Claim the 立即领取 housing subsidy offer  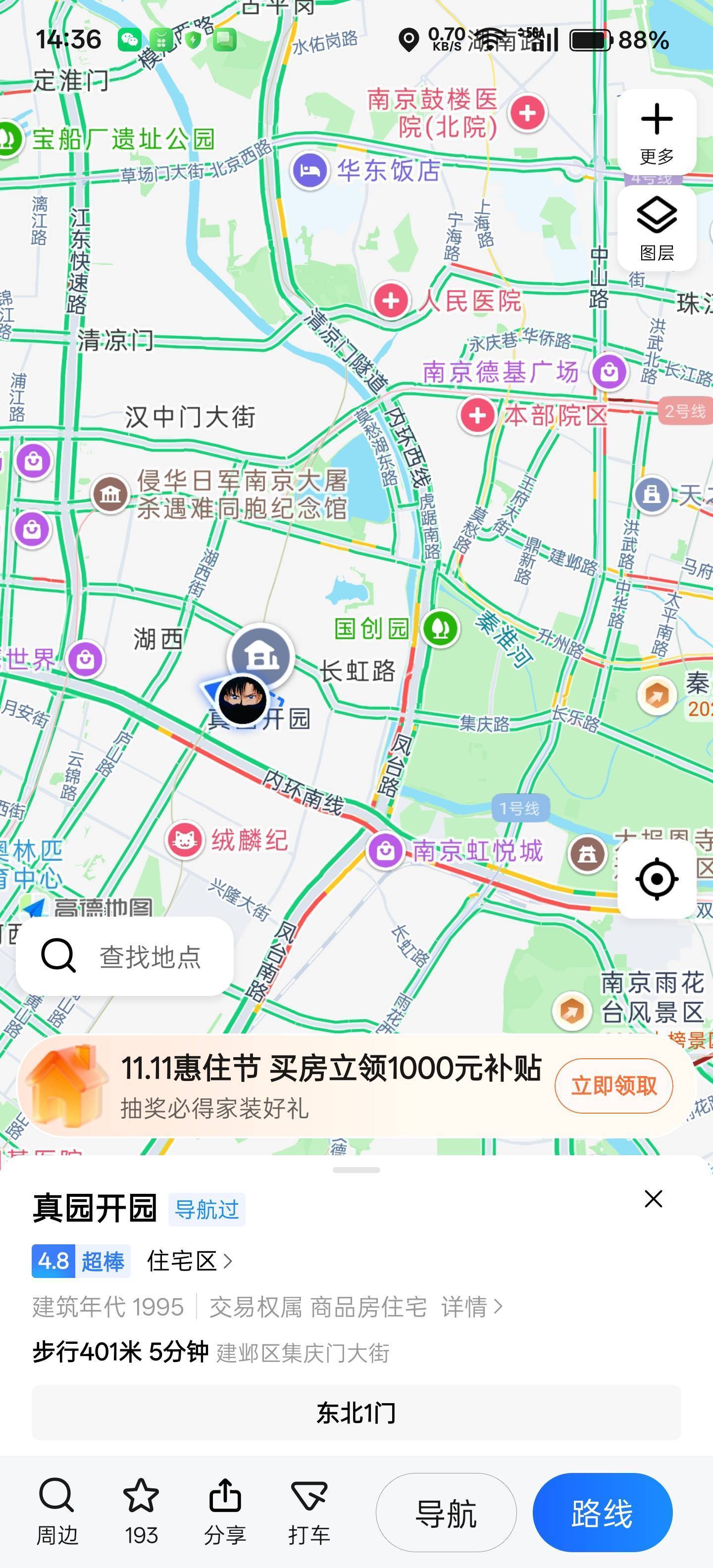[613, 1085]
